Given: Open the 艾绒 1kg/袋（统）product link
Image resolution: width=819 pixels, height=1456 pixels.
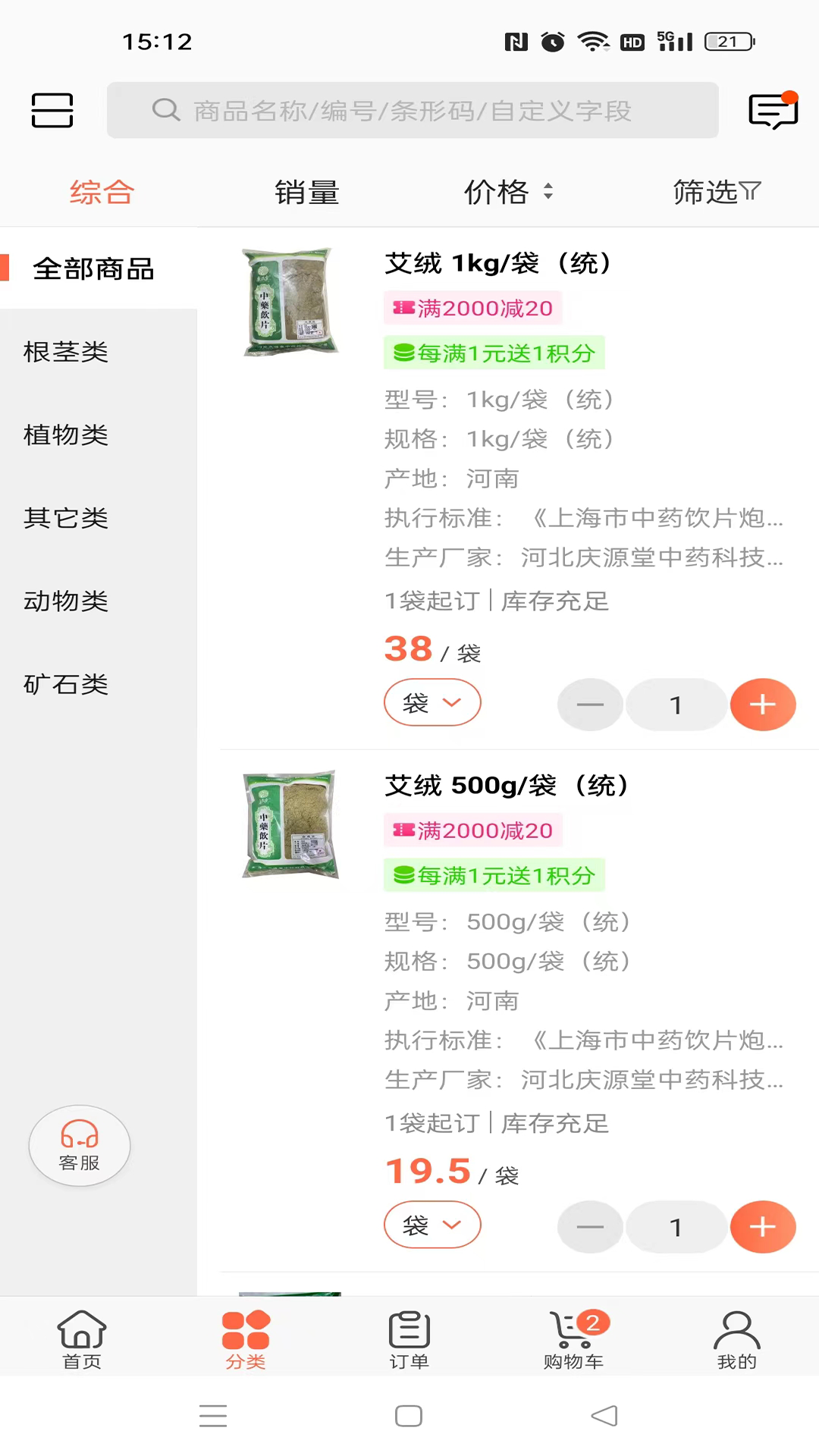Looking at the screenshot, I should (x=498, y=264).
